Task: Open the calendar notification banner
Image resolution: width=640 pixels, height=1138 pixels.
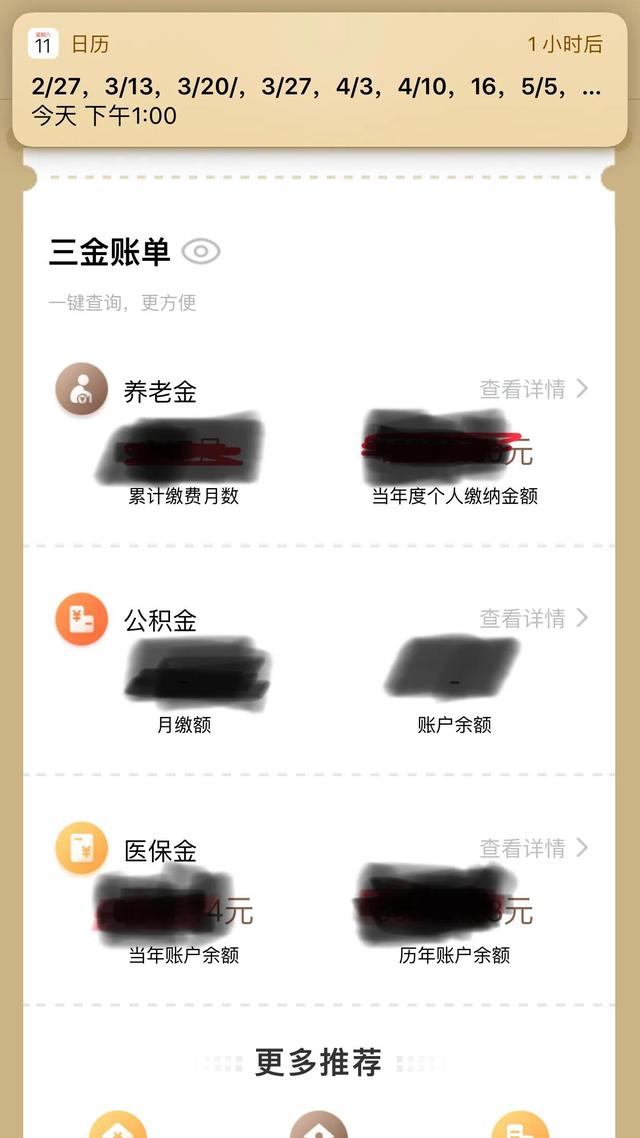Action: 318,80
